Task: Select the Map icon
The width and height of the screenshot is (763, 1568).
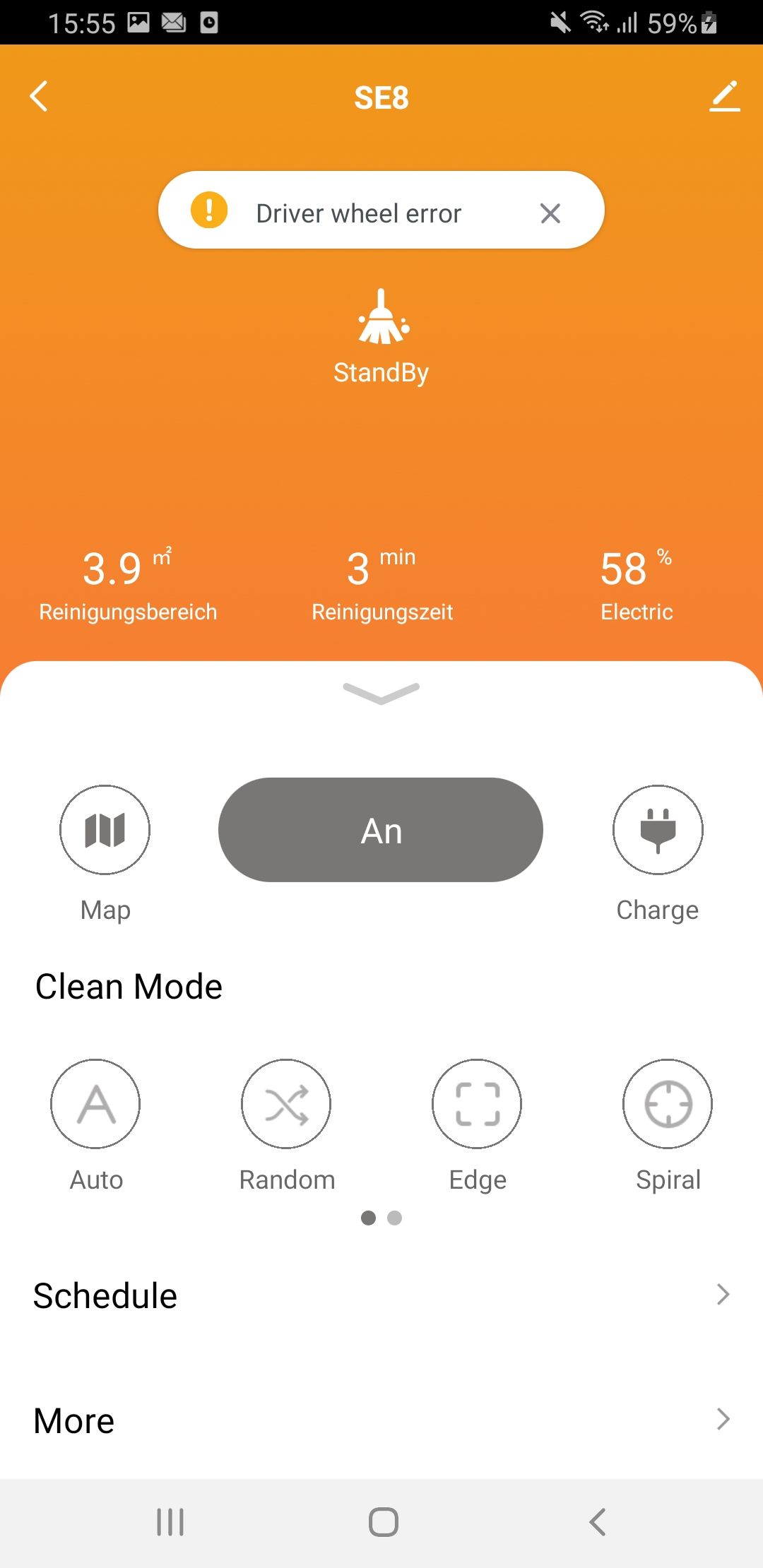Action: point(105,830)
